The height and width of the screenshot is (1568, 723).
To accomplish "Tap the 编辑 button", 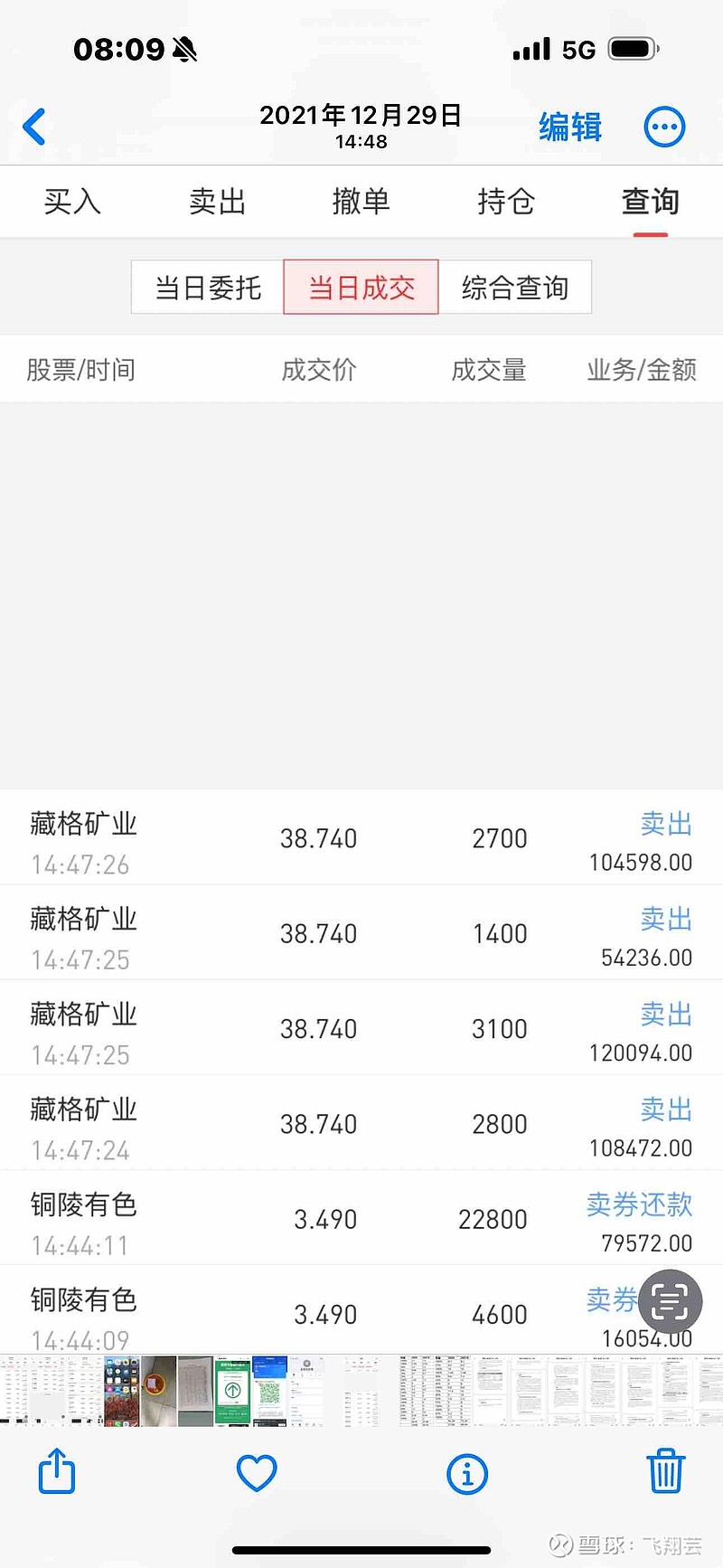I will 569,128.
